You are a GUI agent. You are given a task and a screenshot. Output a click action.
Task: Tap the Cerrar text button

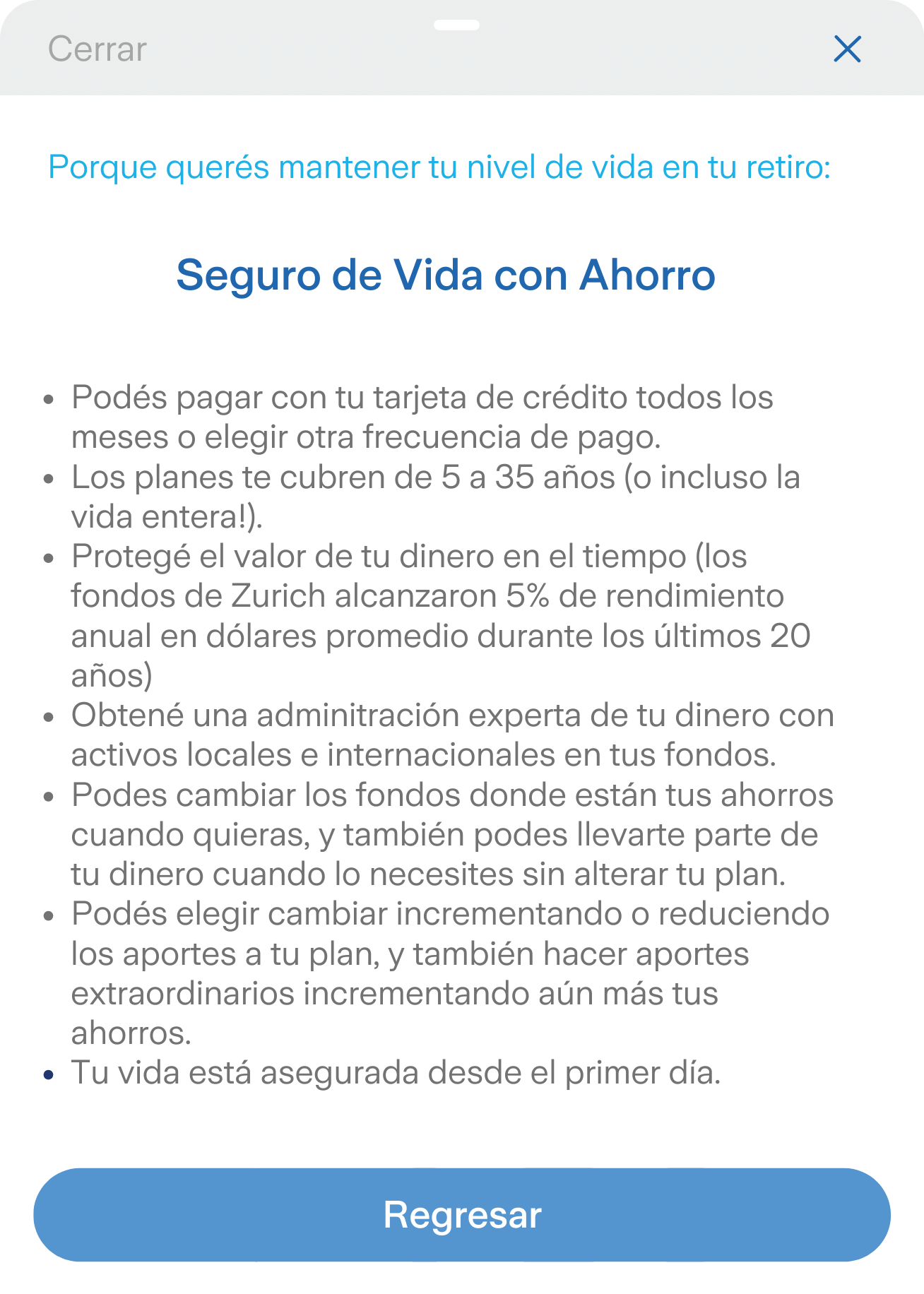(97, 49)
